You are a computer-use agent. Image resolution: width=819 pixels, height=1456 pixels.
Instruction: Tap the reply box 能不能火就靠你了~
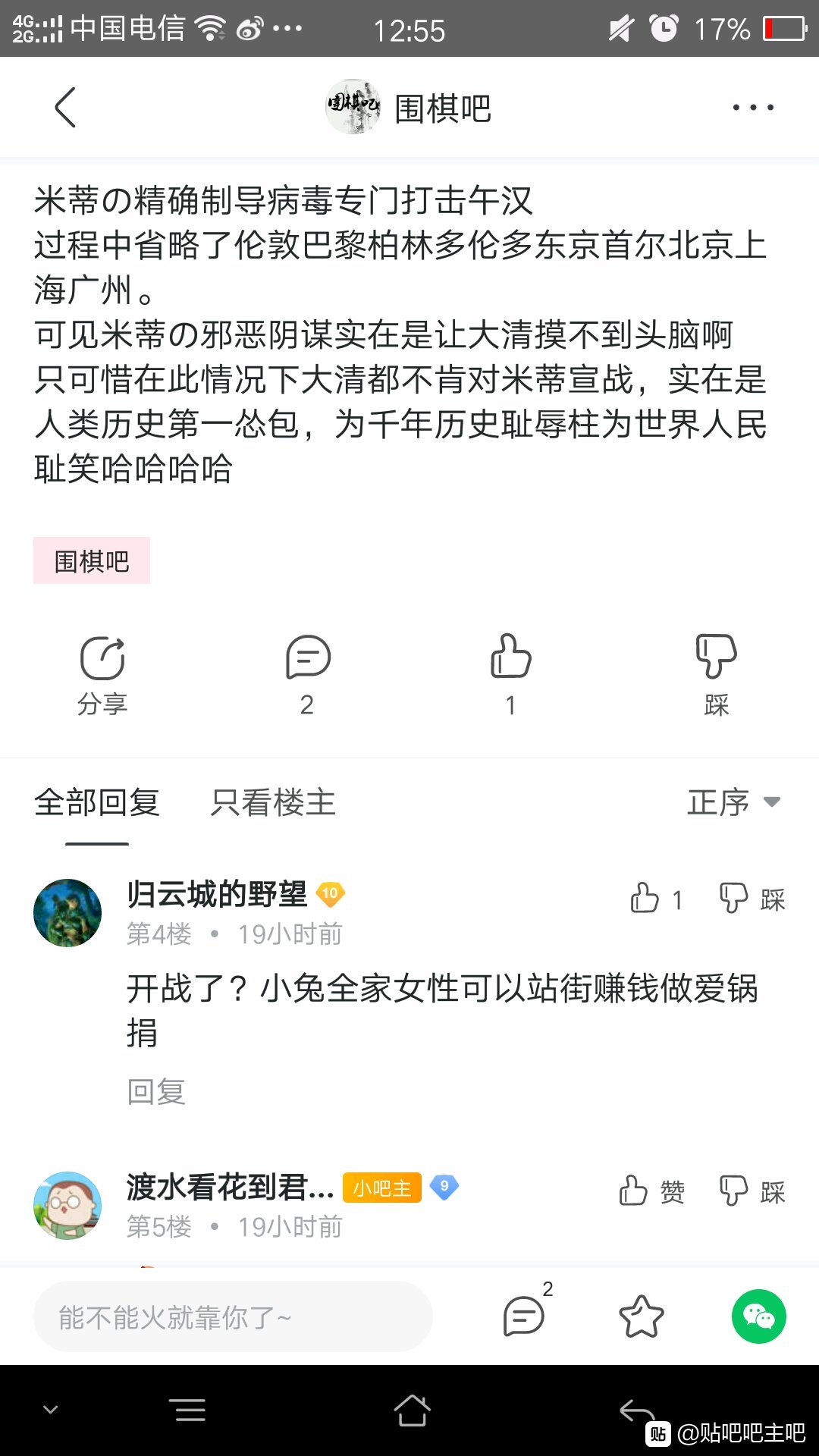click(233, 1317)
